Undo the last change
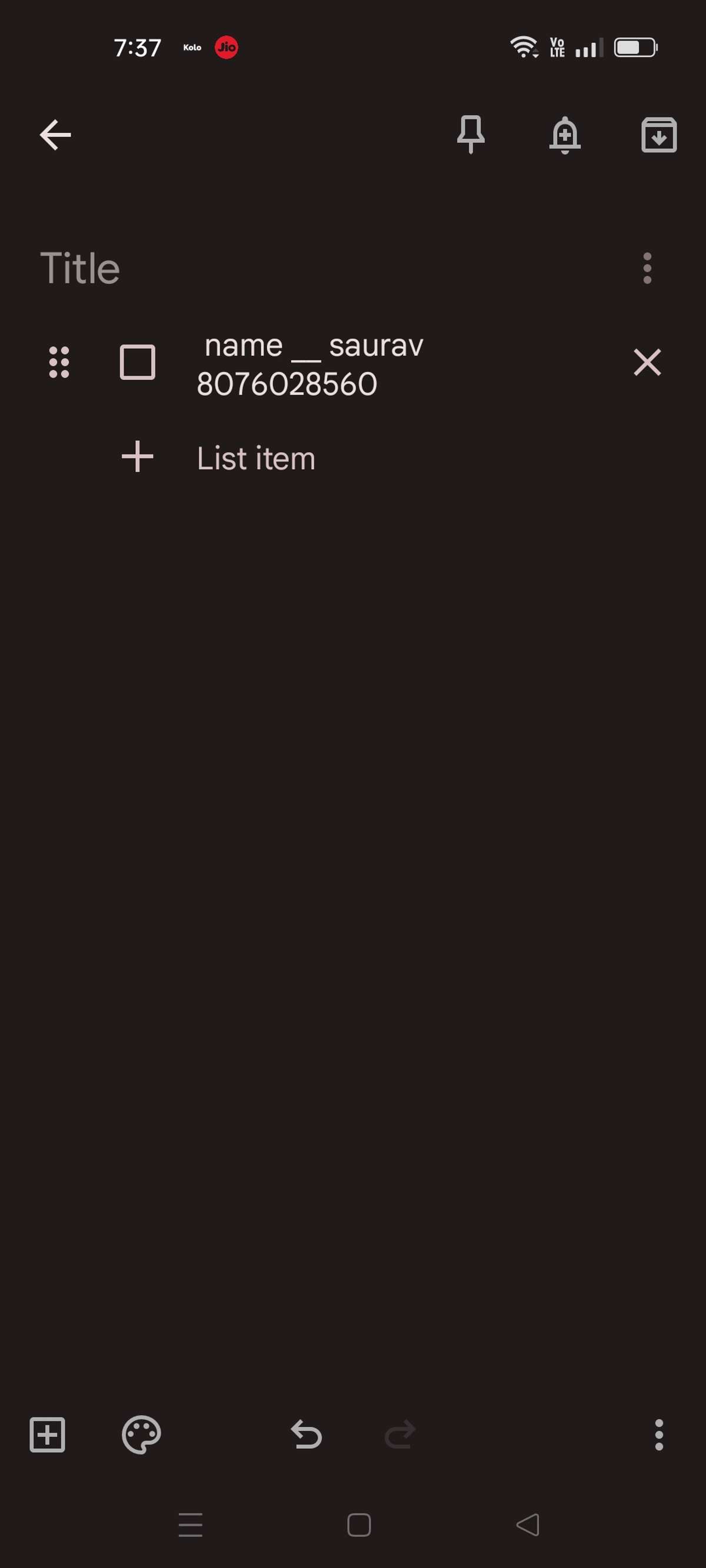 (x=306, y=1435)
